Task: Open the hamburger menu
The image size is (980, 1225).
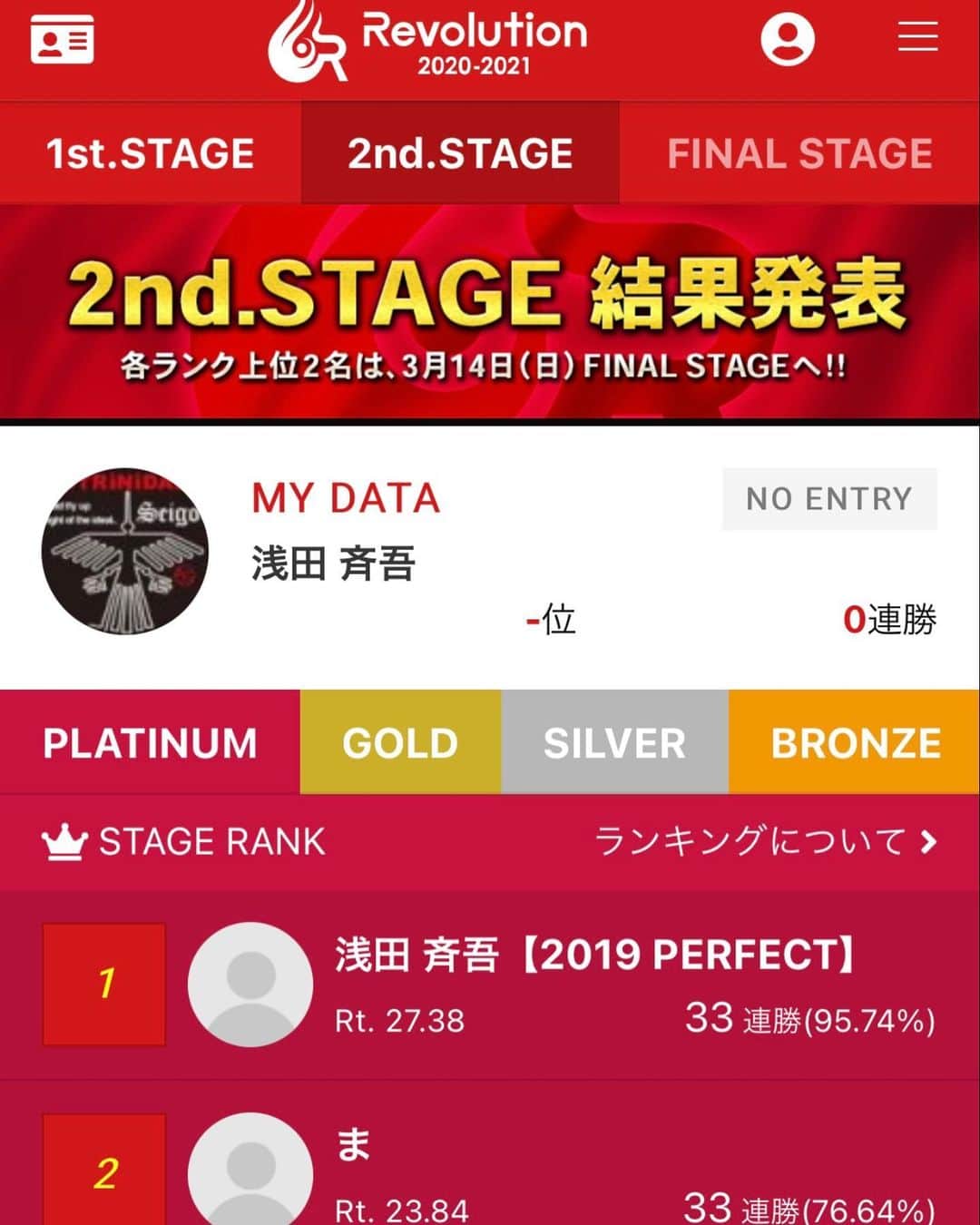Action: (x=917, y=38)
